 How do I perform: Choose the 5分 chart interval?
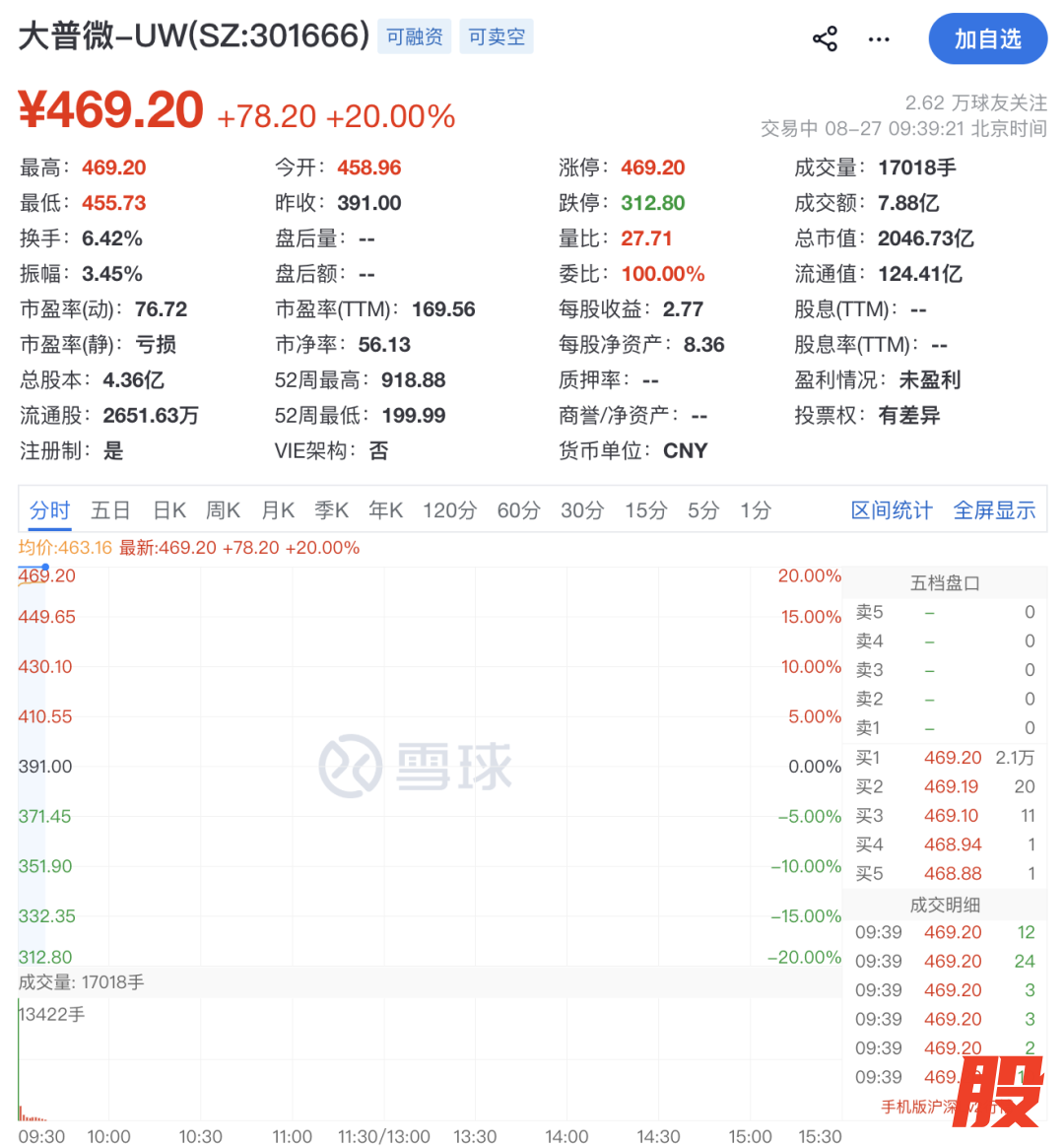tap(703, 510)
